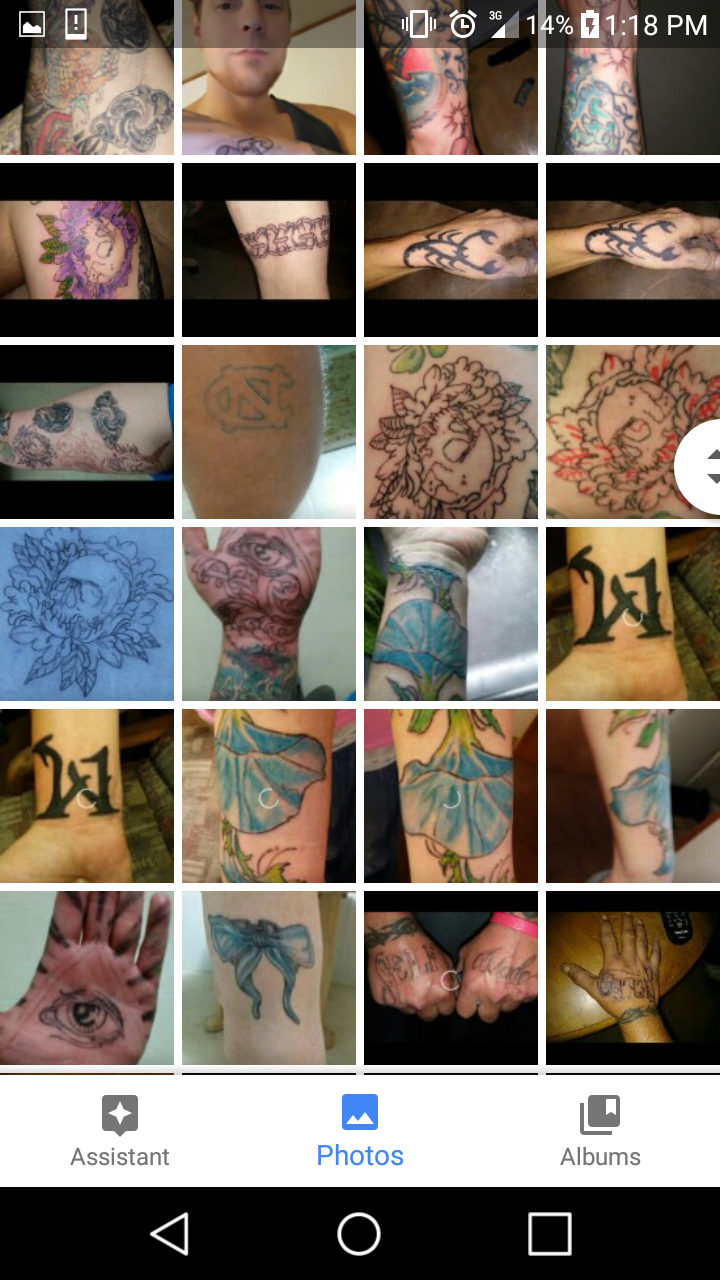Go back with the system back button
Image resolution: width=720 pixels, height=1280 pixels.
[170, 1233]
